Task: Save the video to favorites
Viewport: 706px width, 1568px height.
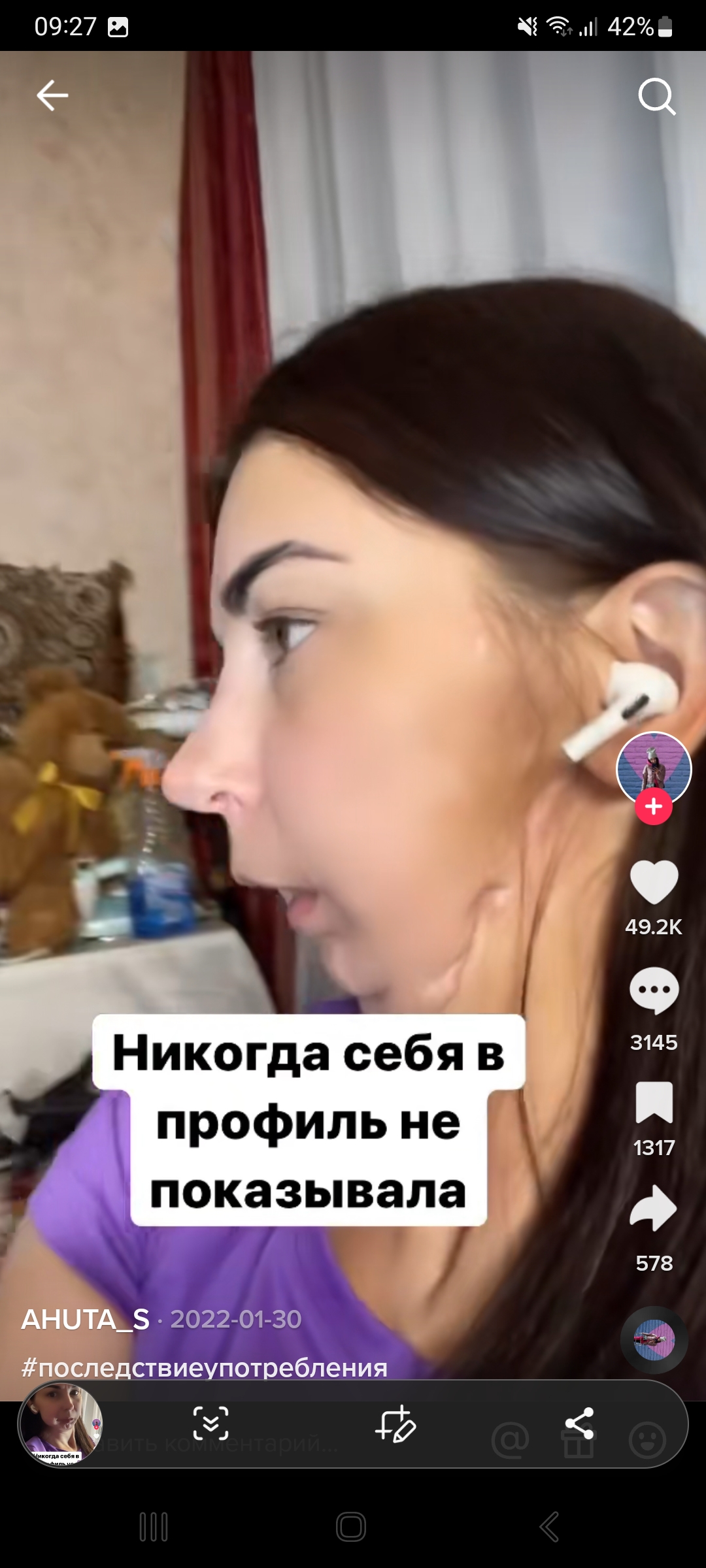Action: [654, 1102]
